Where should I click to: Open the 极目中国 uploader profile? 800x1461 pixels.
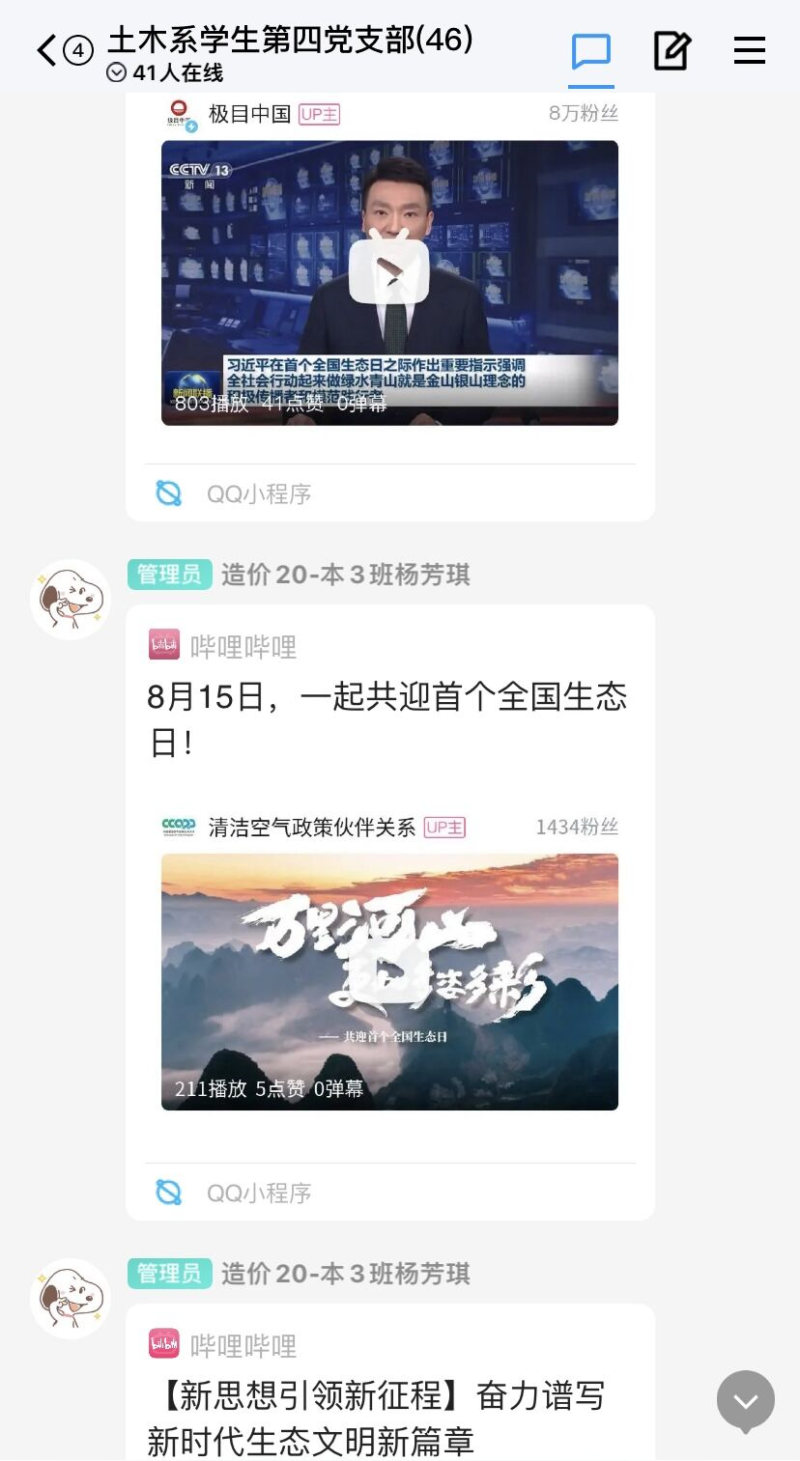click(x=249, y=114)
